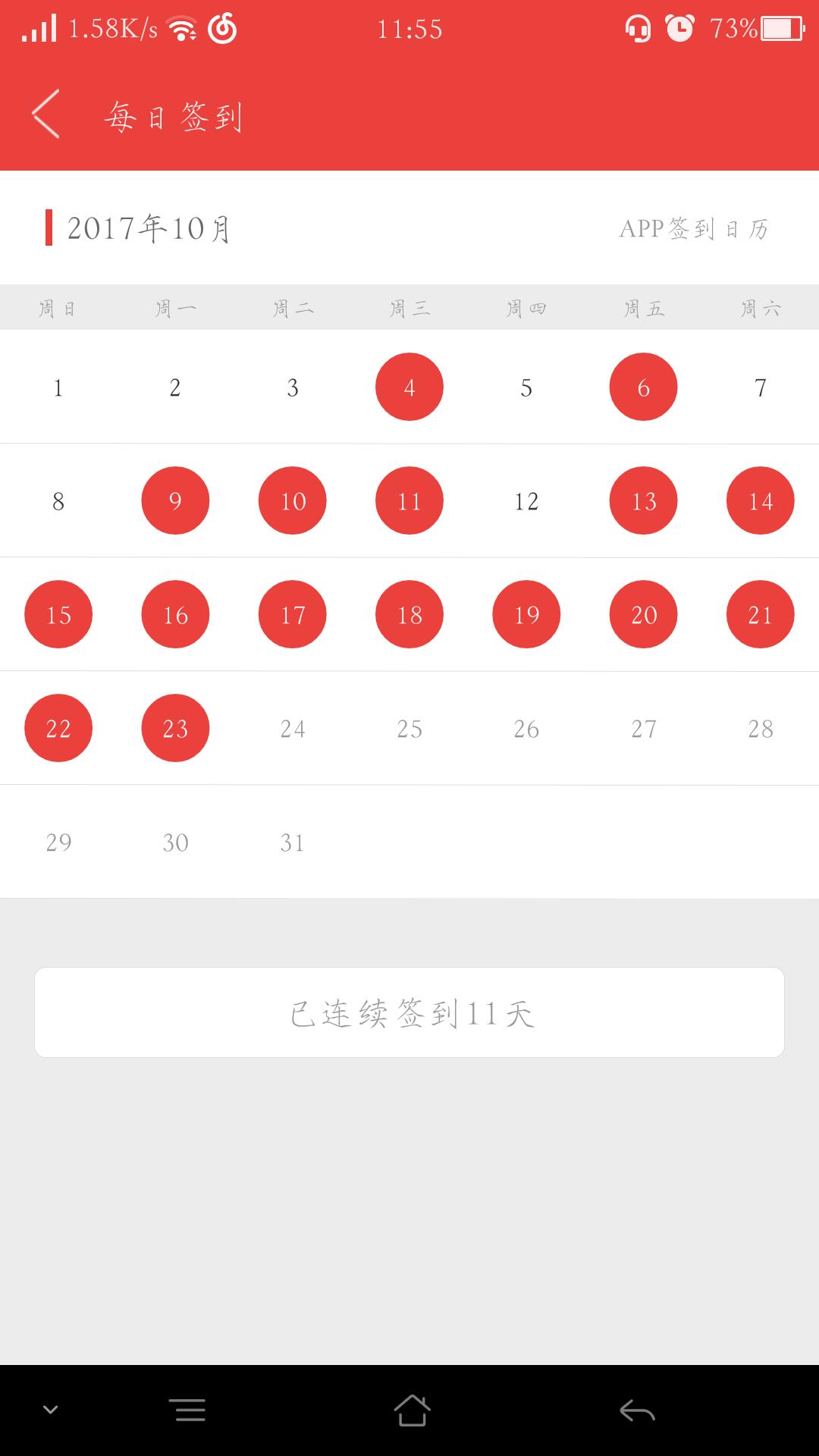Tap the 已连续签到11天 button
819x1456 pixels.
click(409, 1012)
